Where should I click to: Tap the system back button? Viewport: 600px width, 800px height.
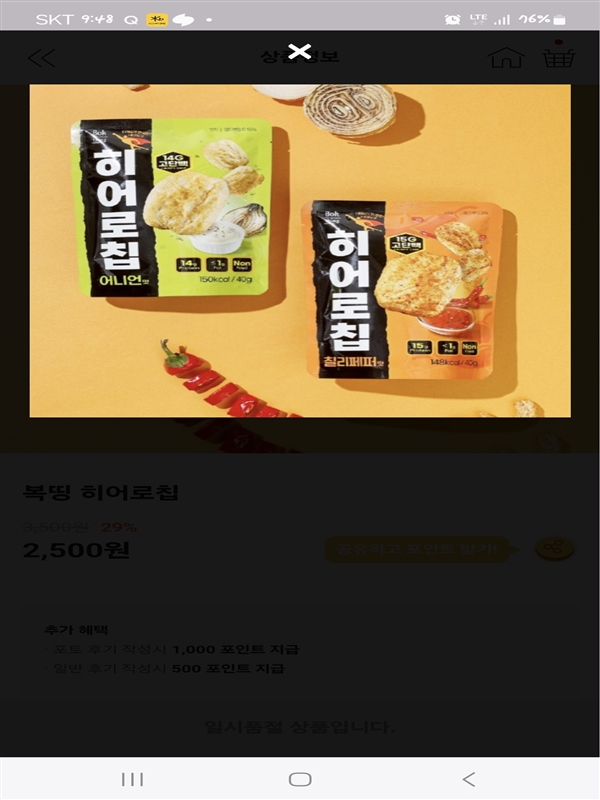click(468, 779)
